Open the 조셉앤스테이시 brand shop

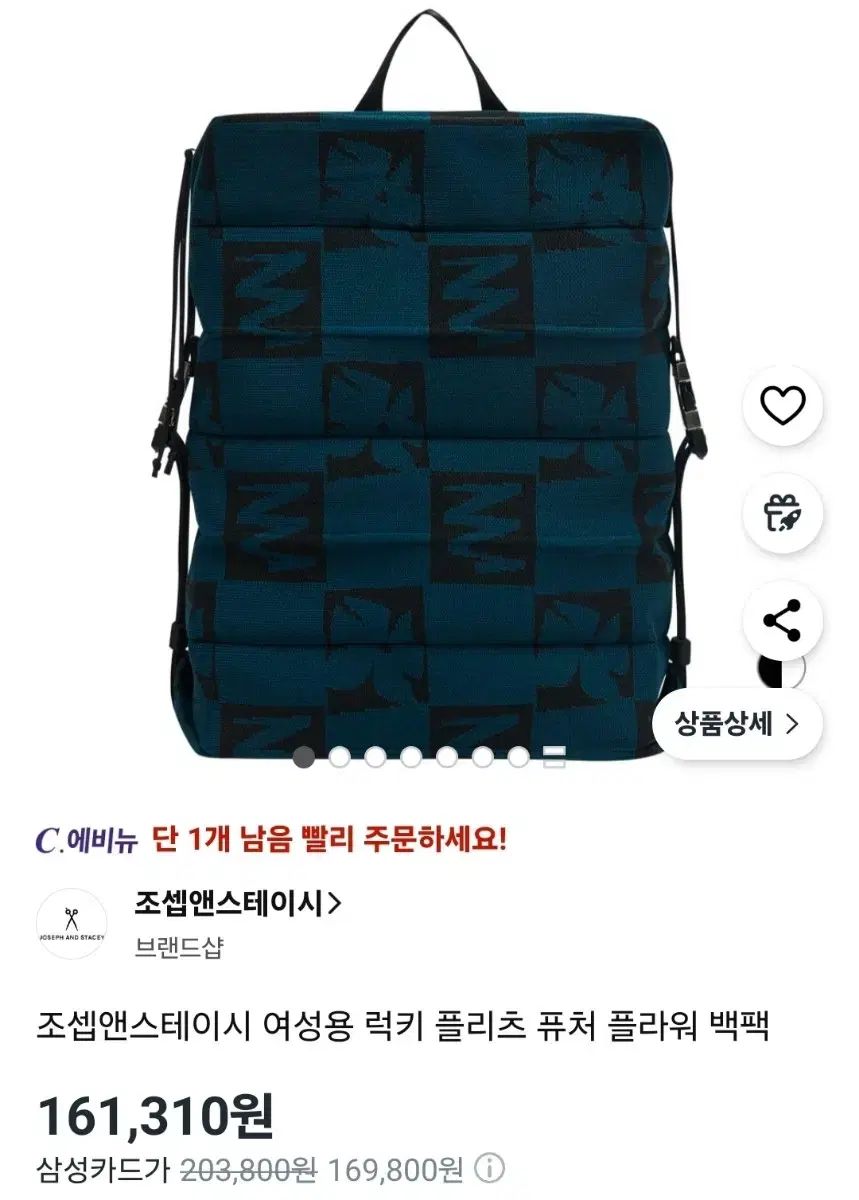click(238, 904)
